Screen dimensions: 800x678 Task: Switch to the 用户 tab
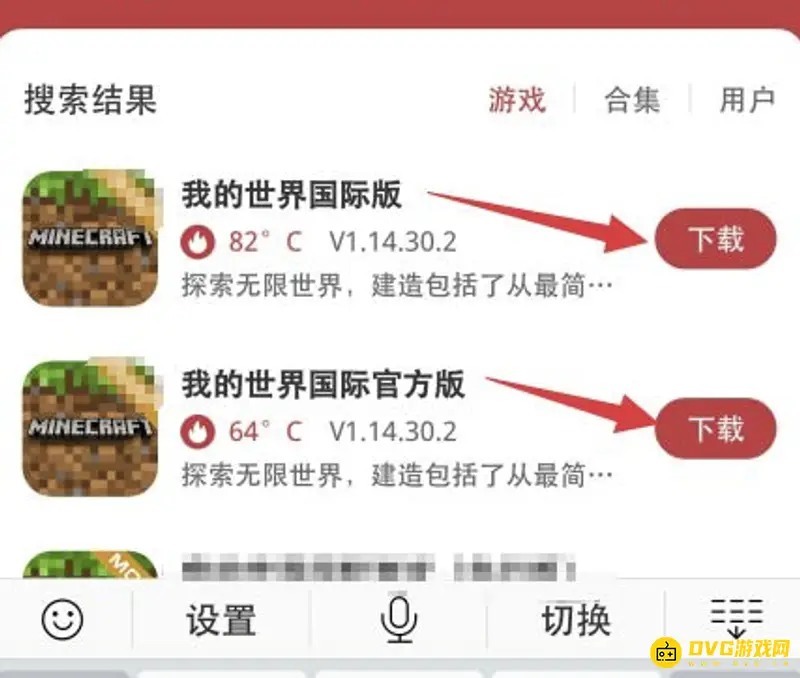[x=747, y=100]
